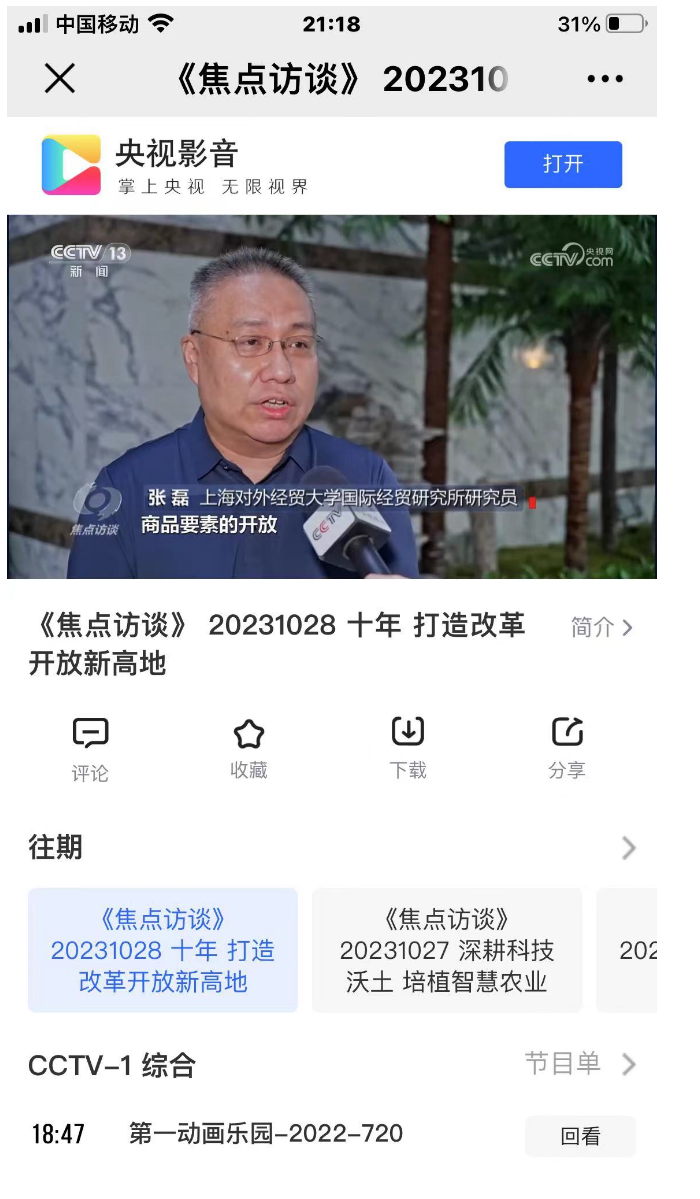View all 往期 past episodes
The image size is (700, 1199).
coord(628,848)
